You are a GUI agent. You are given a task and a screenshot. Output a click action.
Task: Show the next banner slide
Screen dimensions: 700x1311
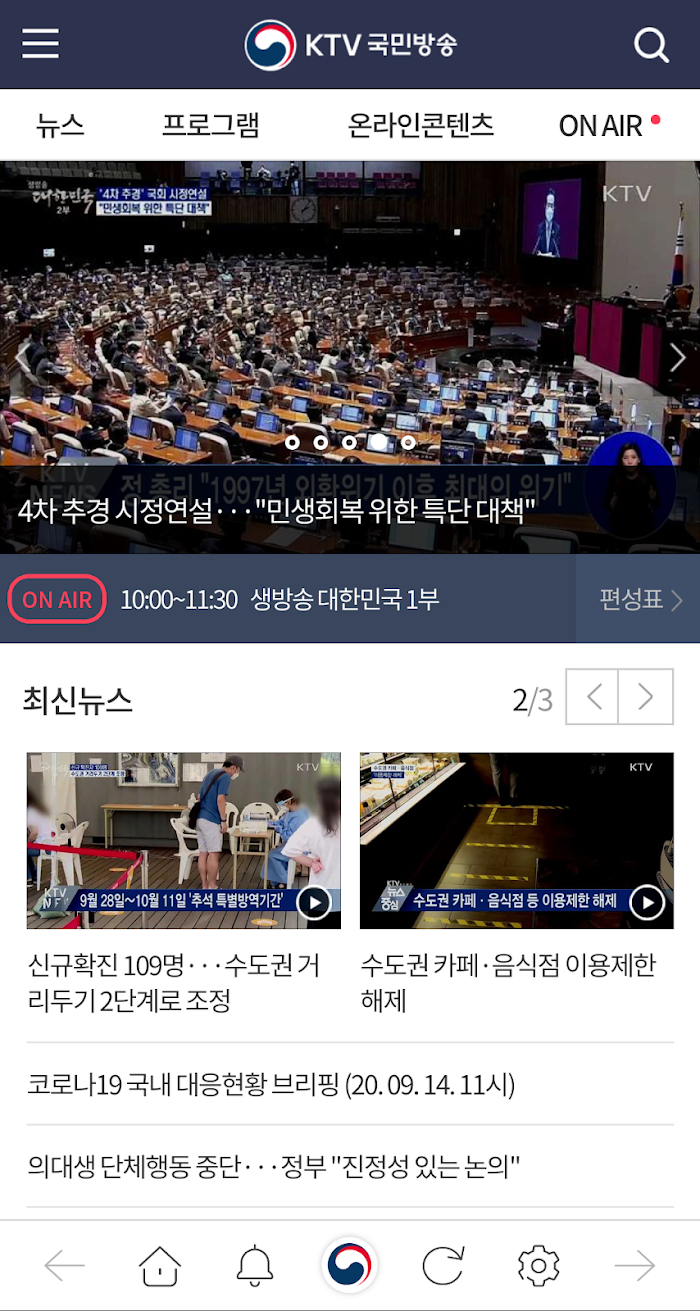(x=677, y=357)
